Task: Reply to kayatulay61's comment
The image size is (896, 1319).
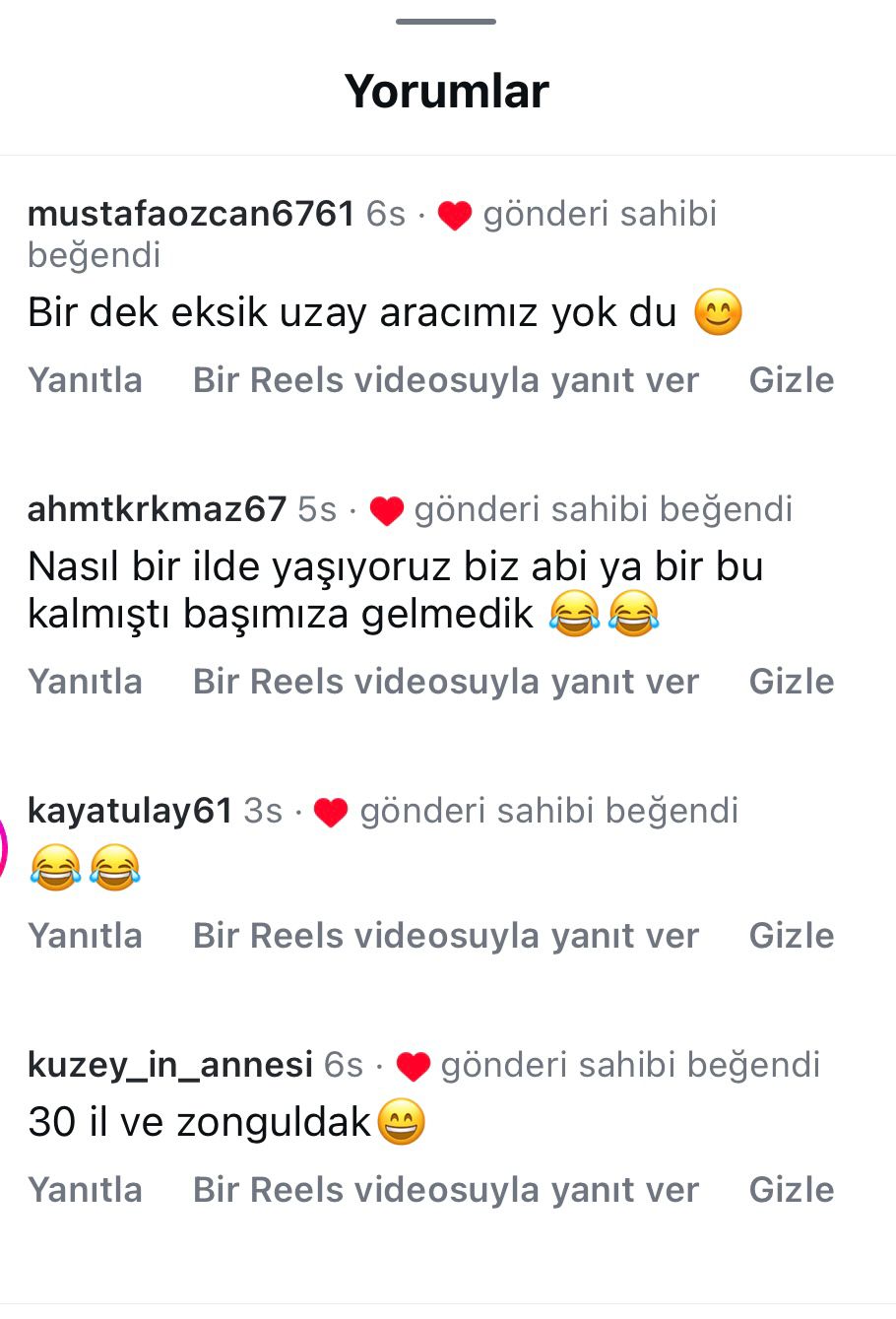Action: [x=85, y=936]
